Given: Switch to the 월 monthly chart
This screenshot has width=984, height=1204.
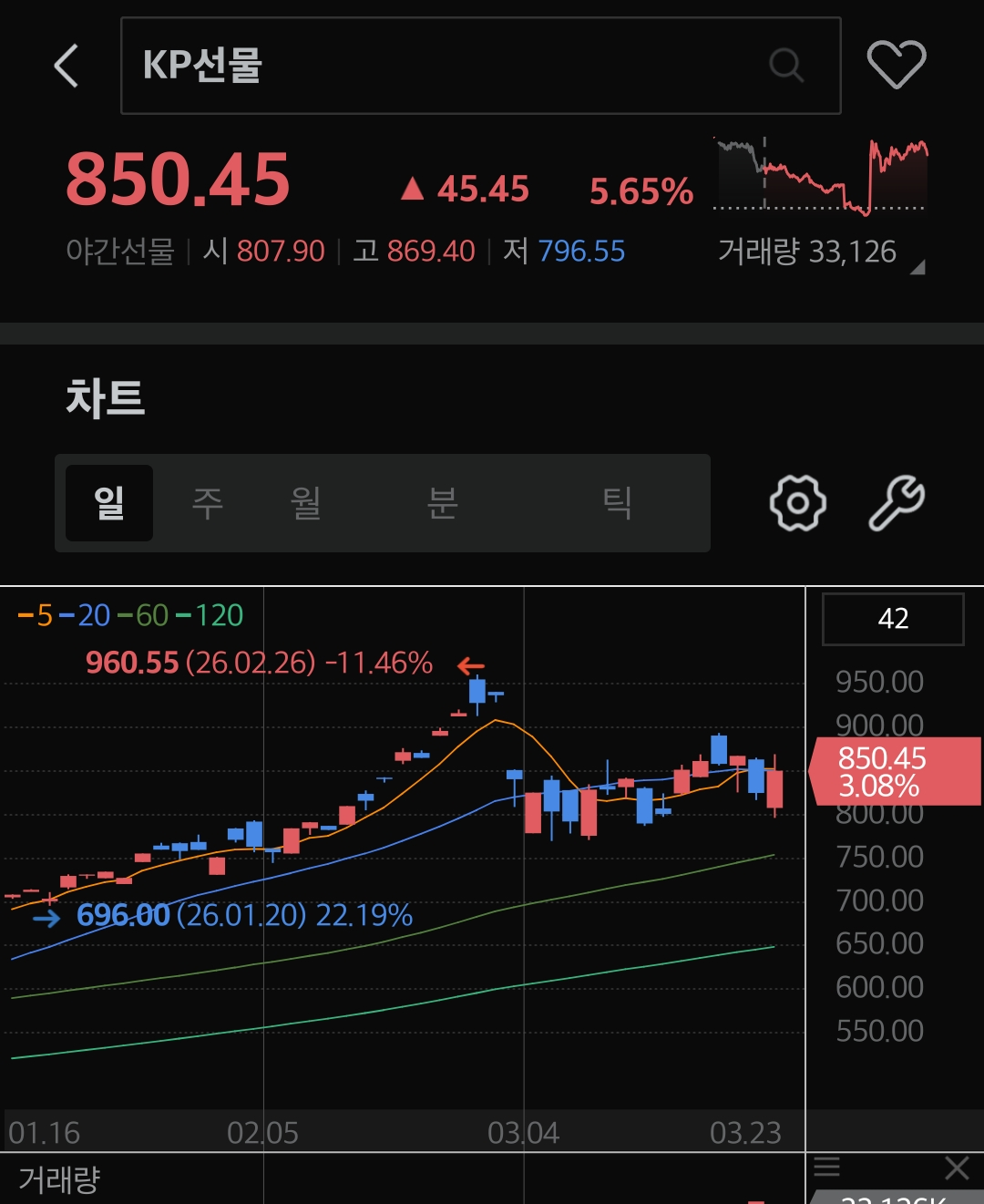Looking at the screenshot, I should [x=306, y=503].
